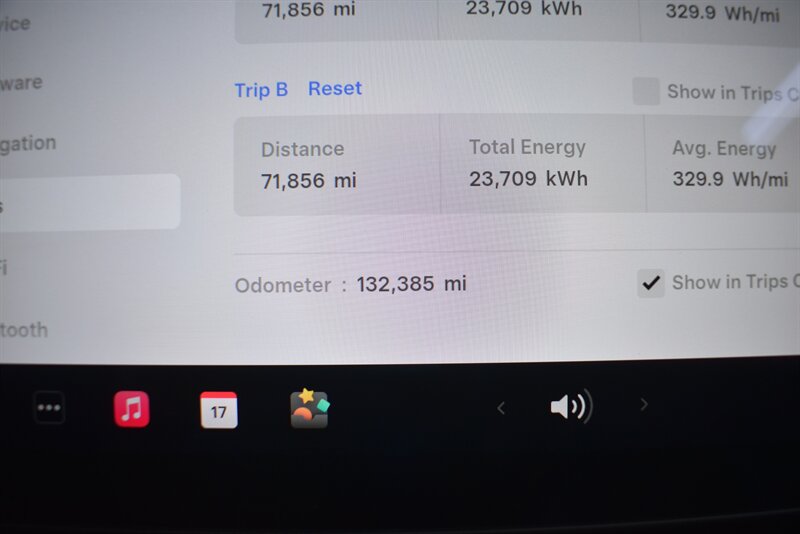Enable Show in Trips Card for Trip B
The height and width of the screenshot is (534, 800).
[x=647, y=92]
